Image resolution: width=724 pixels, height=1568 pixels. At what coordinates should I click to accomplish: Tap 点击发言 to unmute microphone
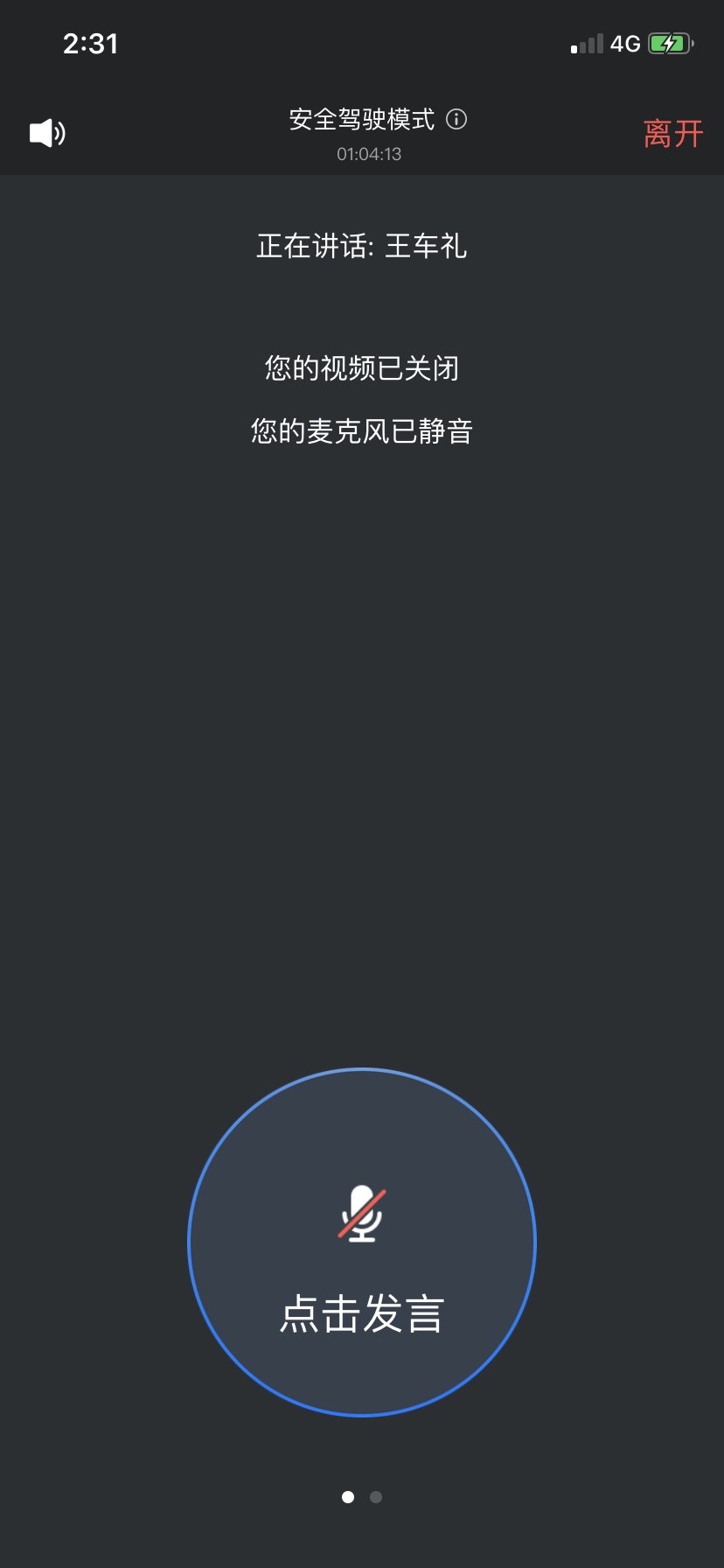pos(362,1242)
